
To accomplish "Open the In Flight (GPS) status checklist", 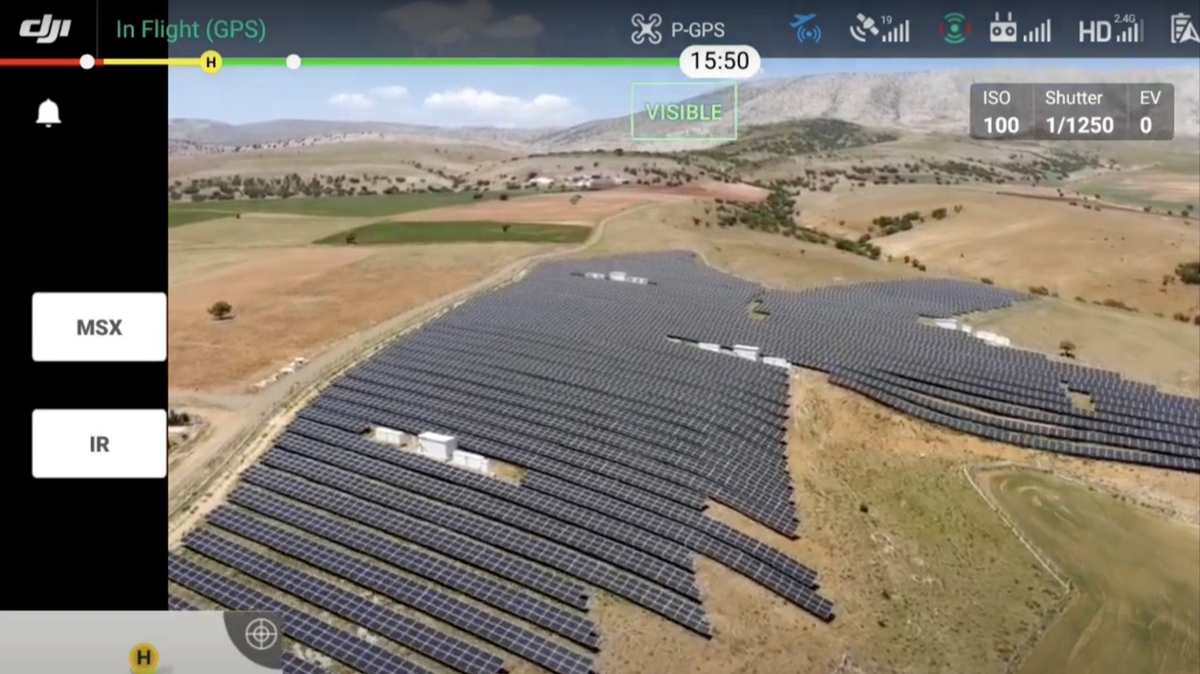I will point(190,30).
